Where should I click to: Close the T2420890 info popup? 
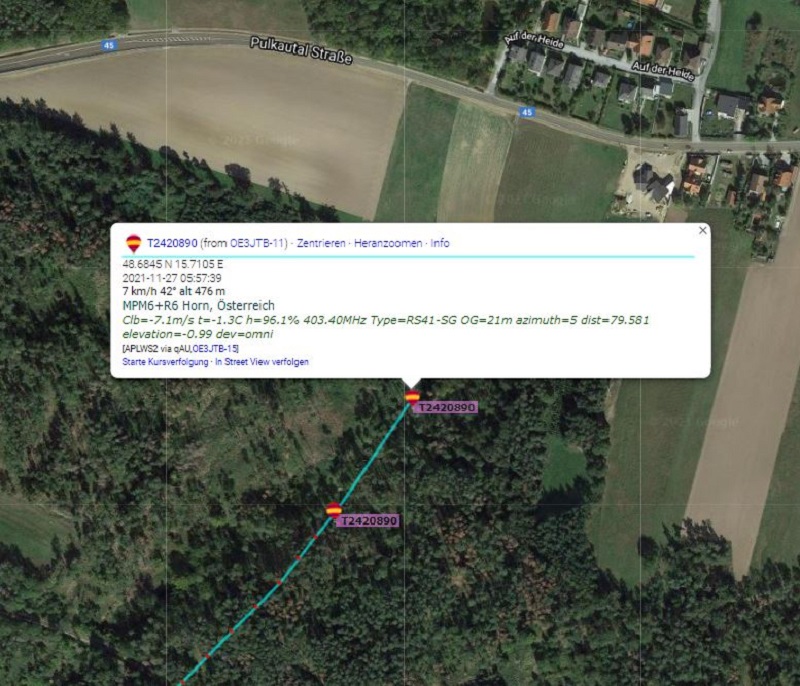pyautogui.click(x=702, y=230)
